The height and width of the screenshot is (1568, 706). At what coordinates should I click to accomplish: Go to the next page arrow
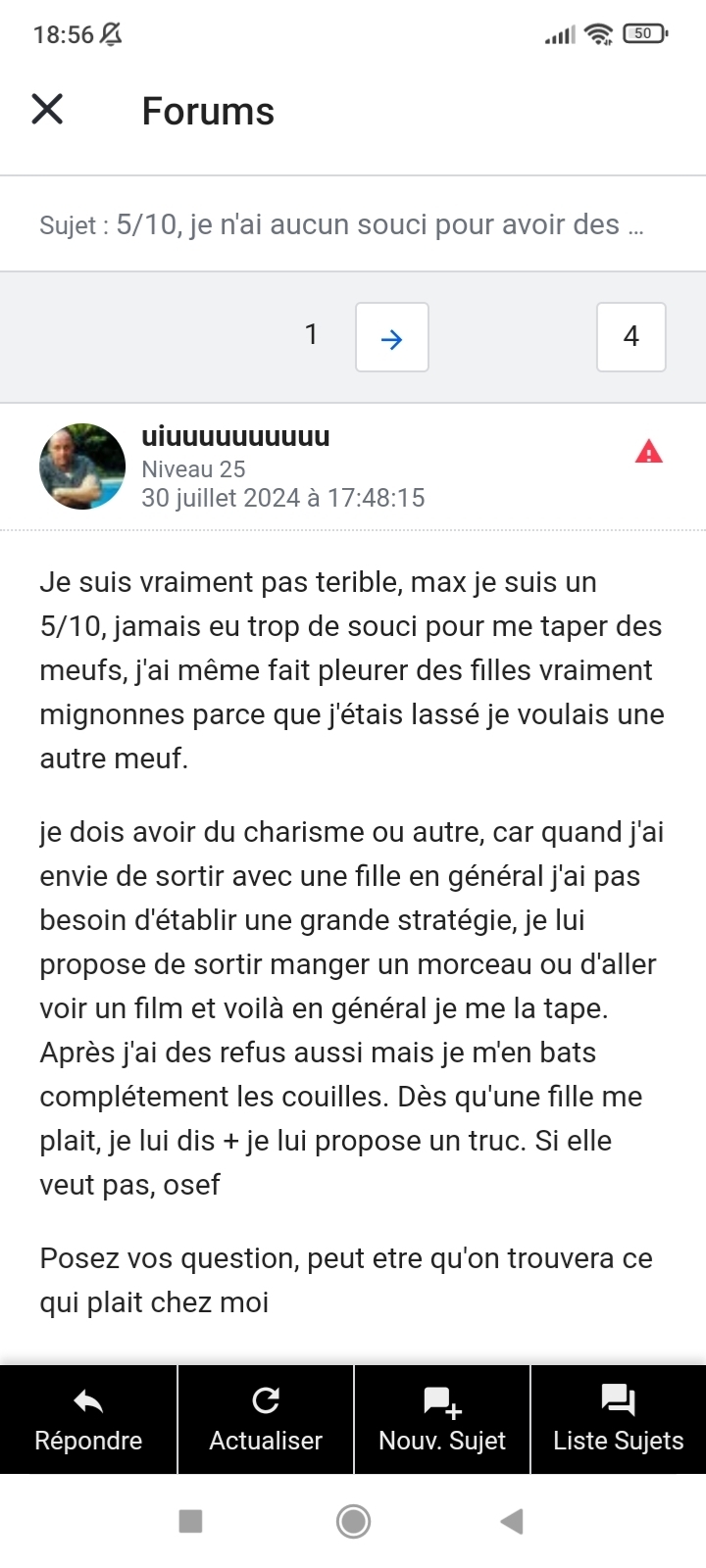pos(391,338)
